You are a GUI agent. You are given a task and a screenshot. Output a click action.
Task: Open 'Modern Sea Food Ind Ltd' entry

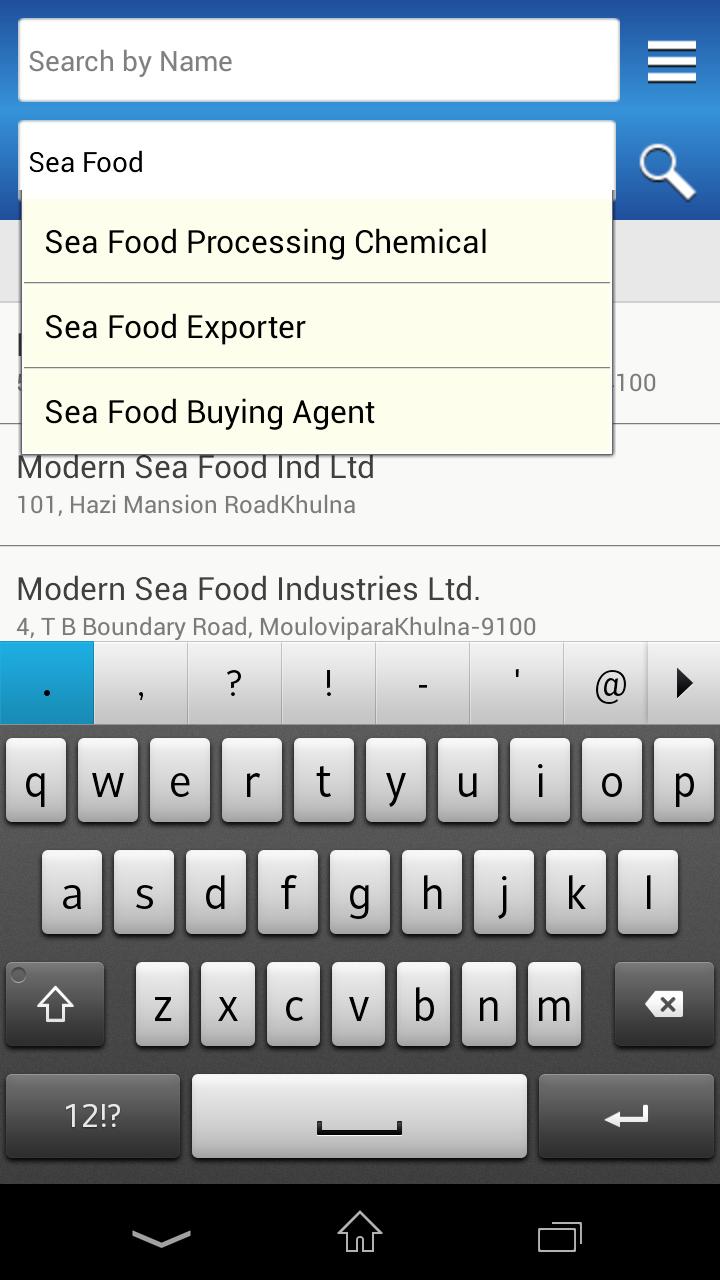pos(197,467)
